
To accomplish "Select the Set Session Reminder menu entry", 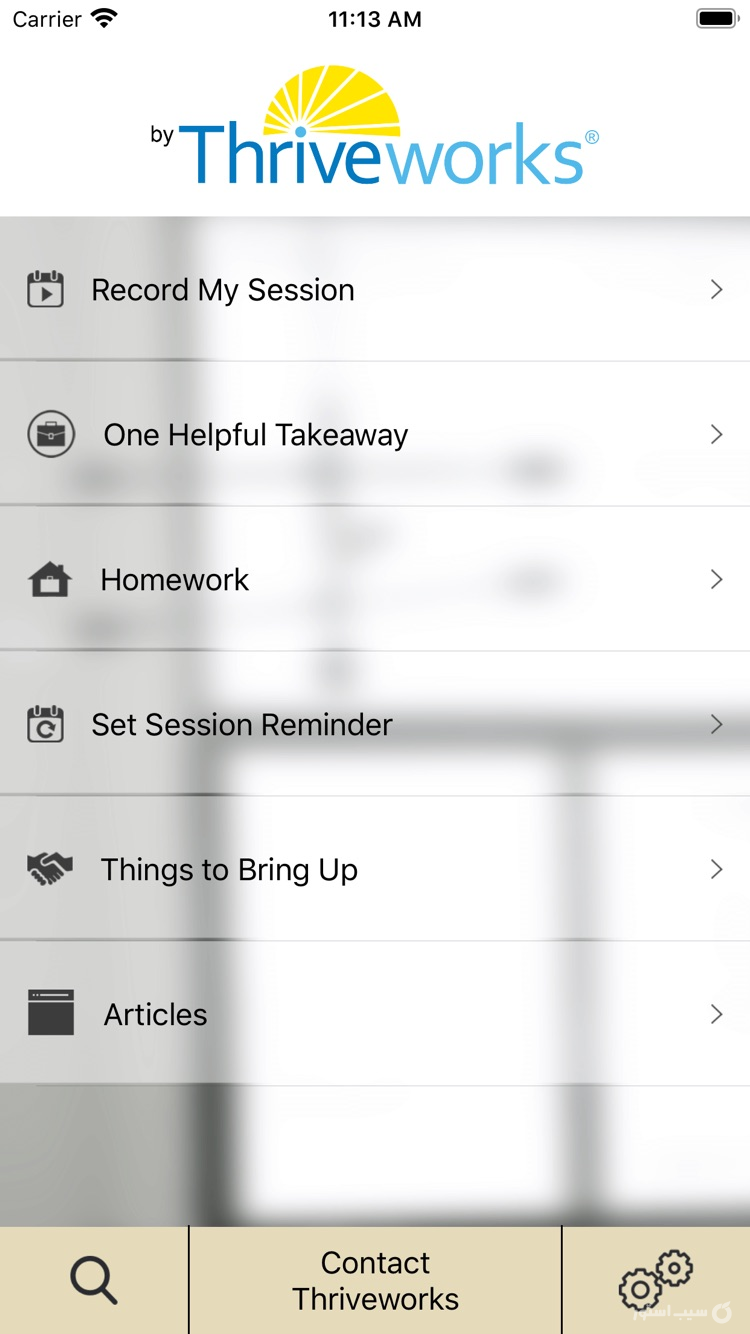I will click(240, 724).
